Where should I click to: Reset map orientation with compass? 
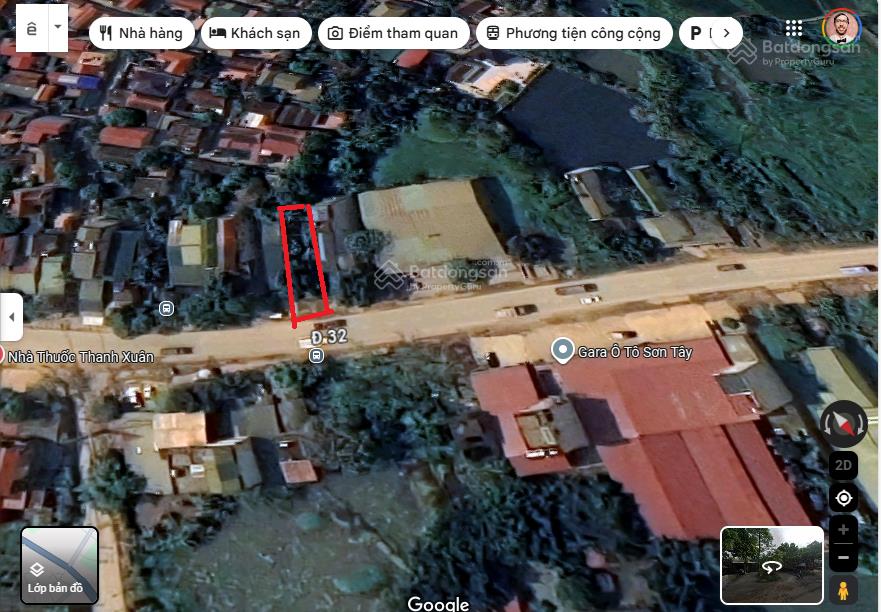point(843,424)
